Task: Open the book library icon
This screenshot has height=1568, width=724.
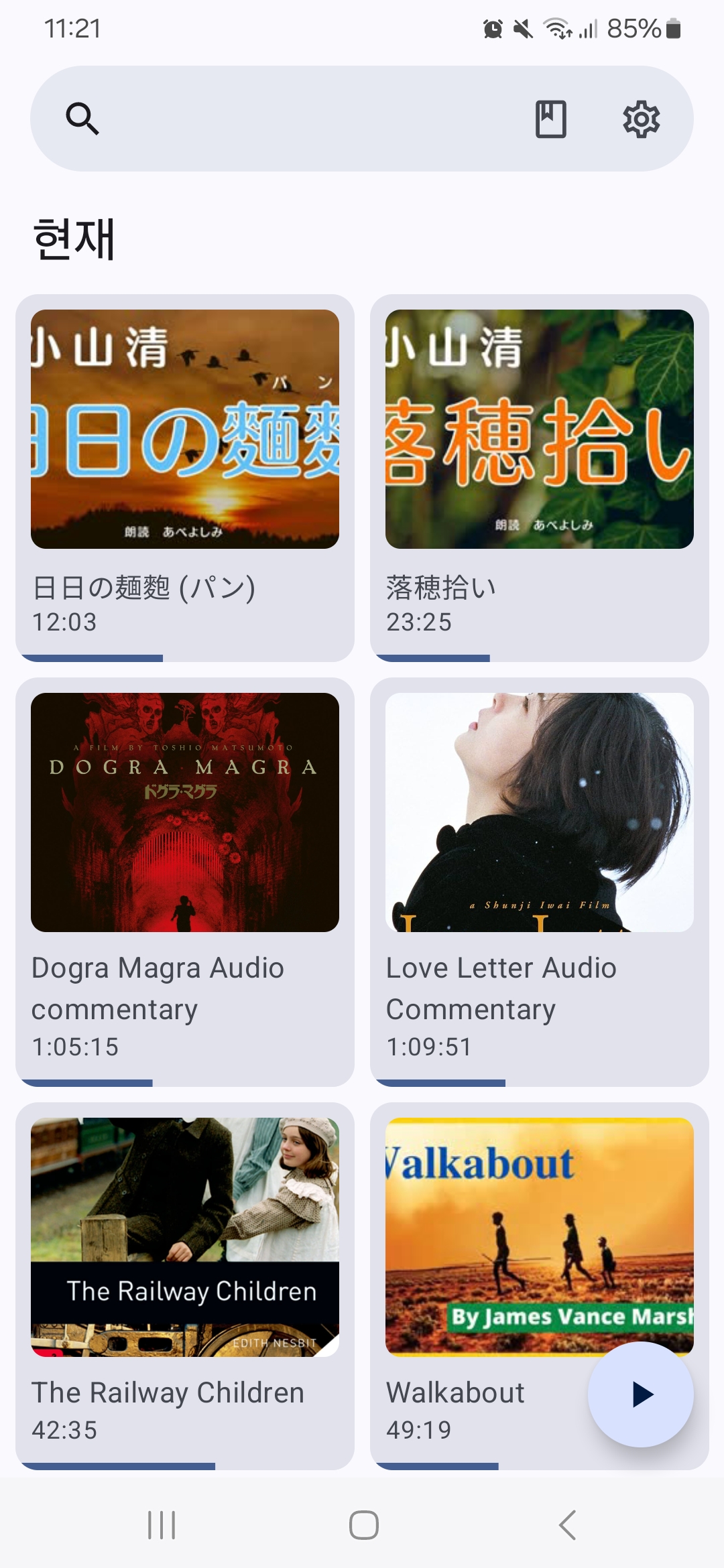Action: [550, 119]
